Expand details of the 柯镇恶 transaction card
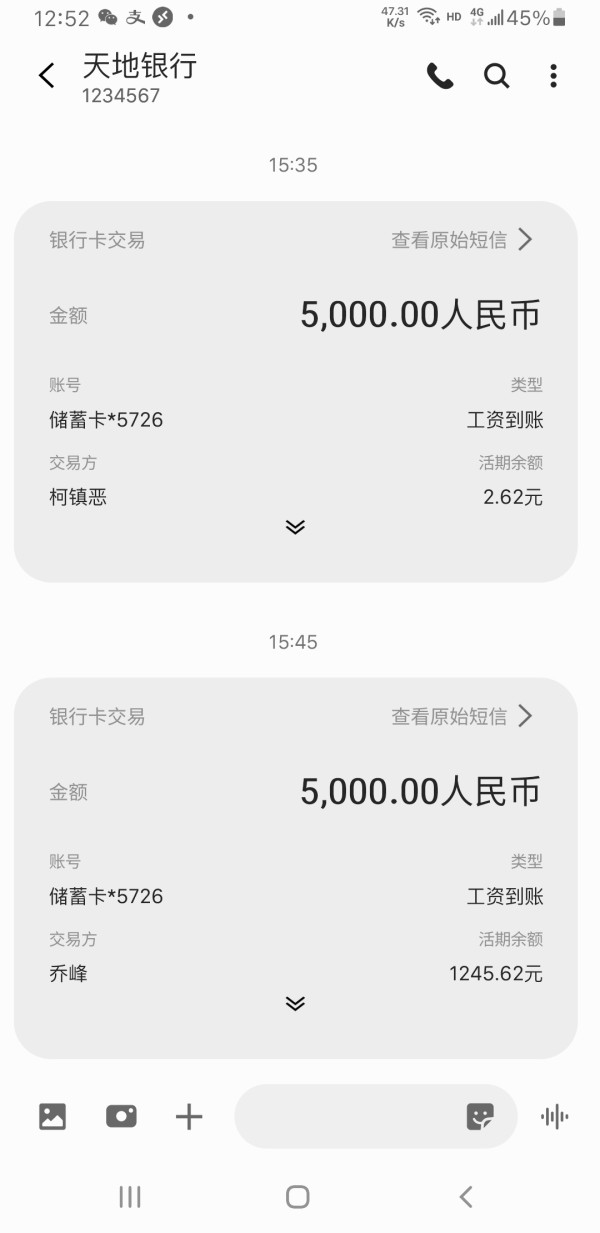The image size is (600, 1233). (295, 527)
